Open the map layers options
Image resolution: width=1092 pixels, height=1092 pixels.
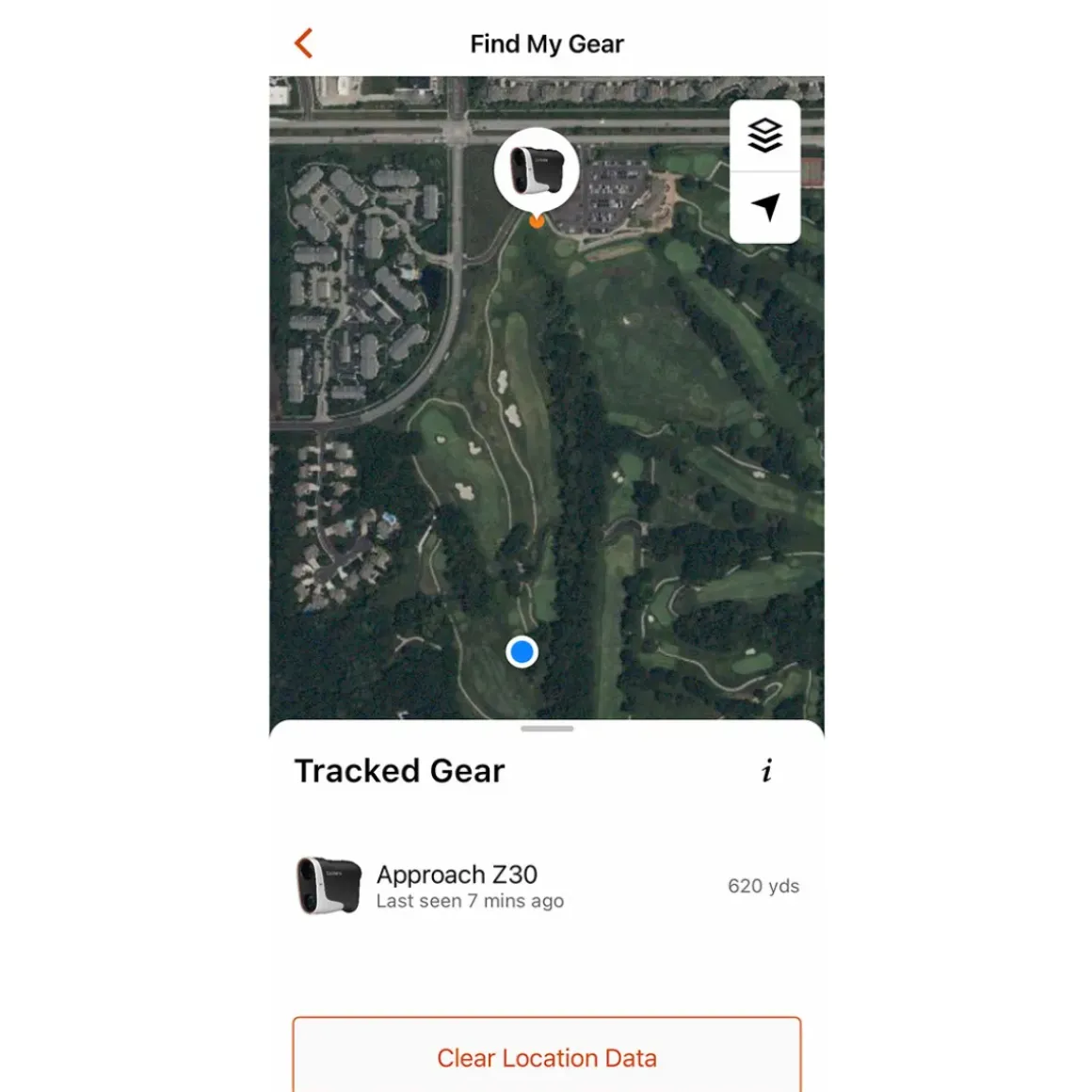(x=764, y=136)
